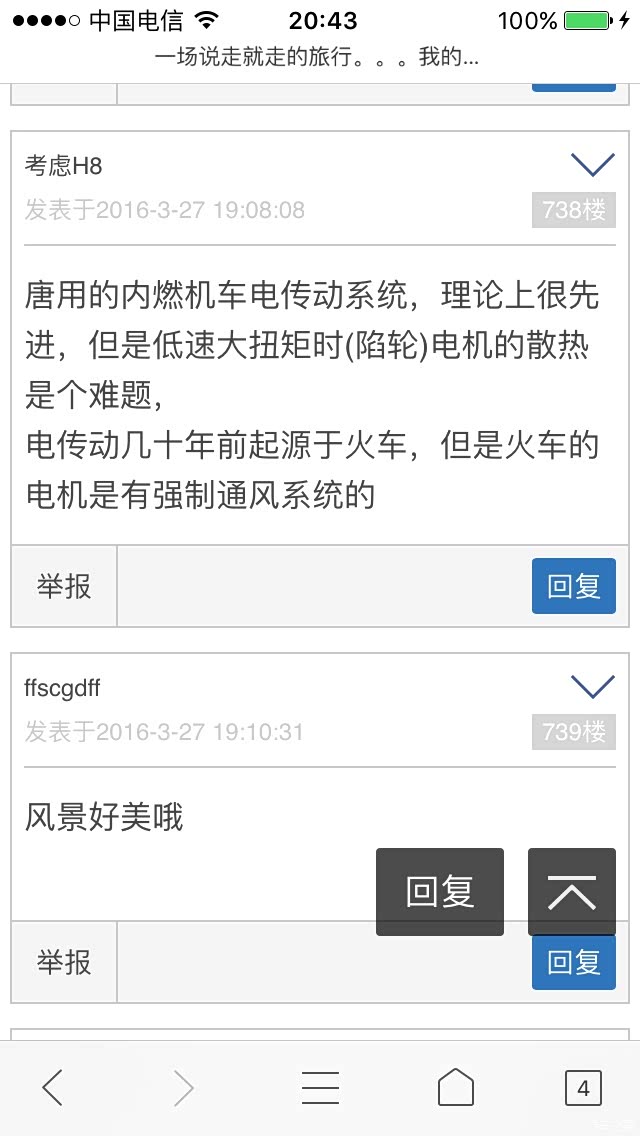
Task: Open the browser menu
Action: point(320,1087)
